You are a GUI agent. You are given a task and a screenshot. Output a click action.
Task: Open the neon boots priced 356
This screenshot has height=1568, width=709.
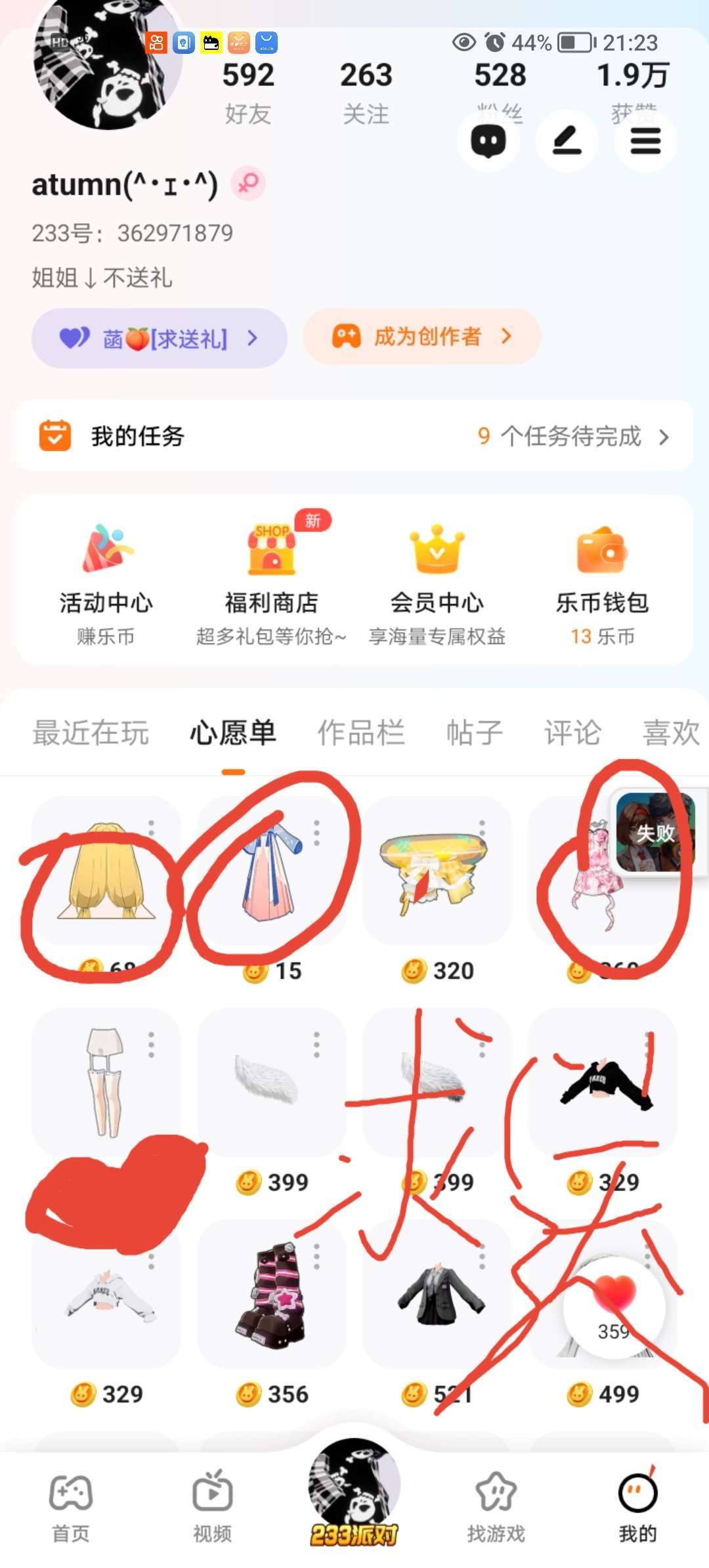[x=271, y=1294]
